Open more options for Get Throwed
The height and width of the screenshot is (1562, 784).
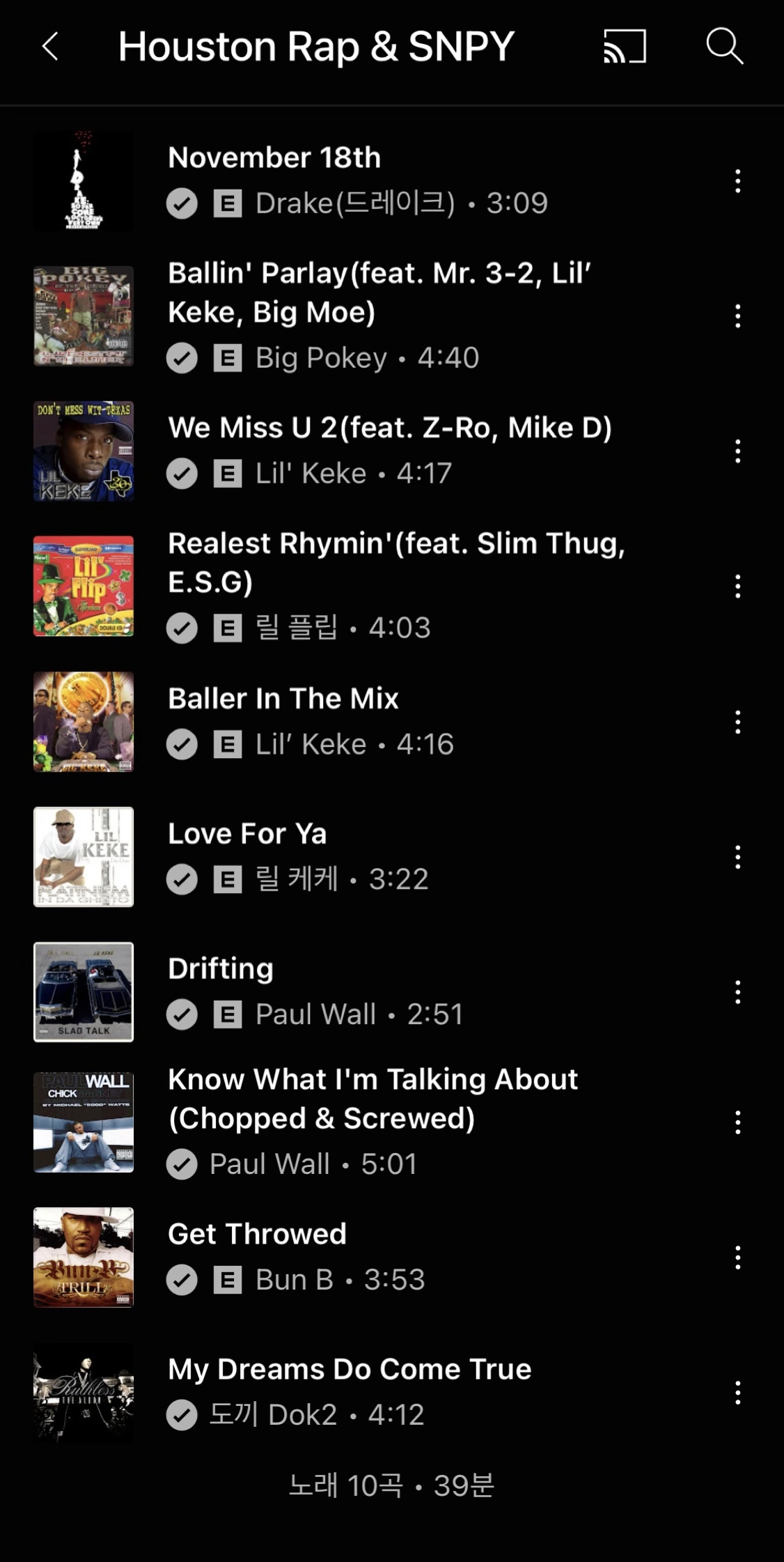coord(737,1258)
